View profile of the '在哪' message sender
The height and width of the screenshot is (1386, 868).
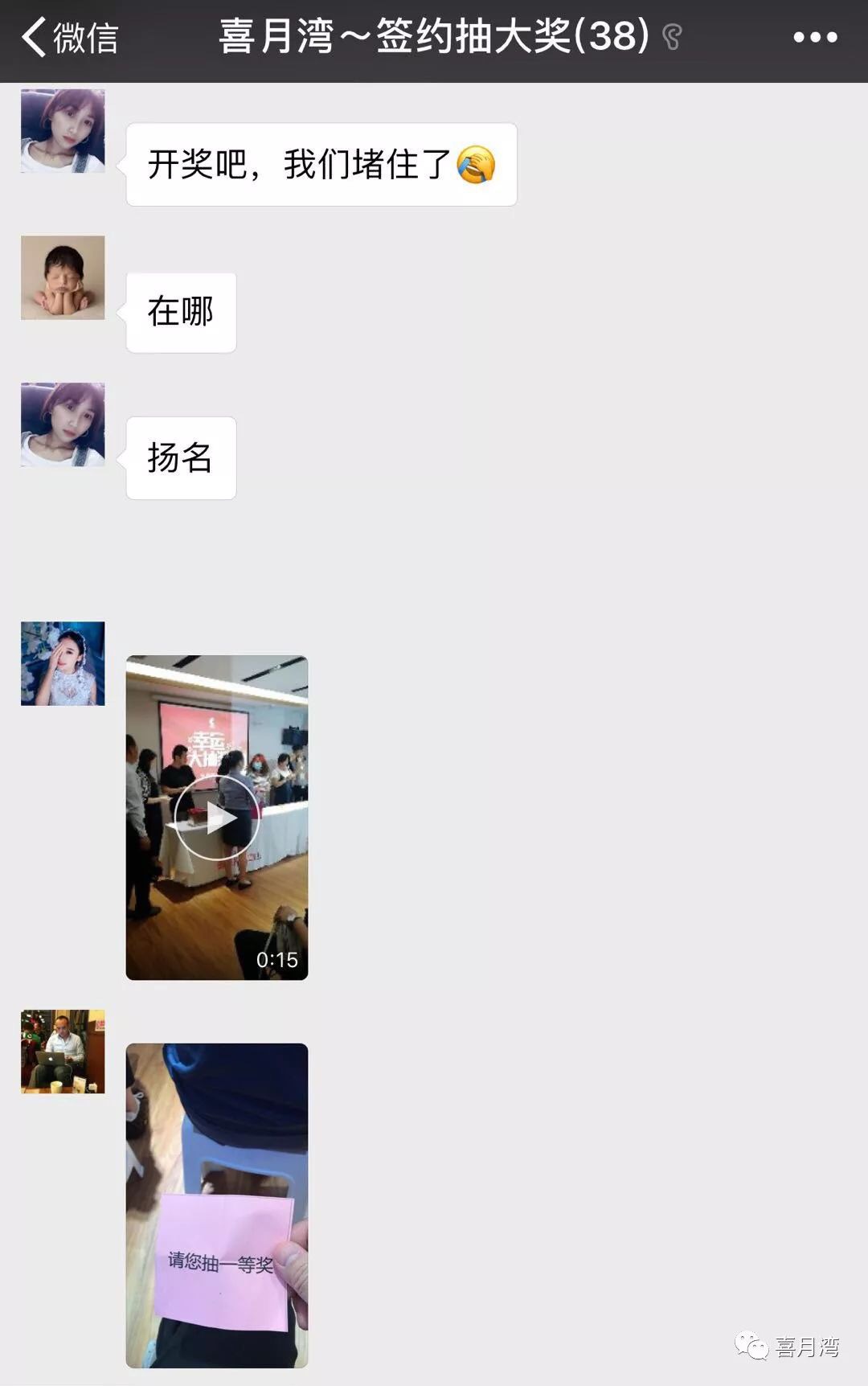[x=63, y=277]
